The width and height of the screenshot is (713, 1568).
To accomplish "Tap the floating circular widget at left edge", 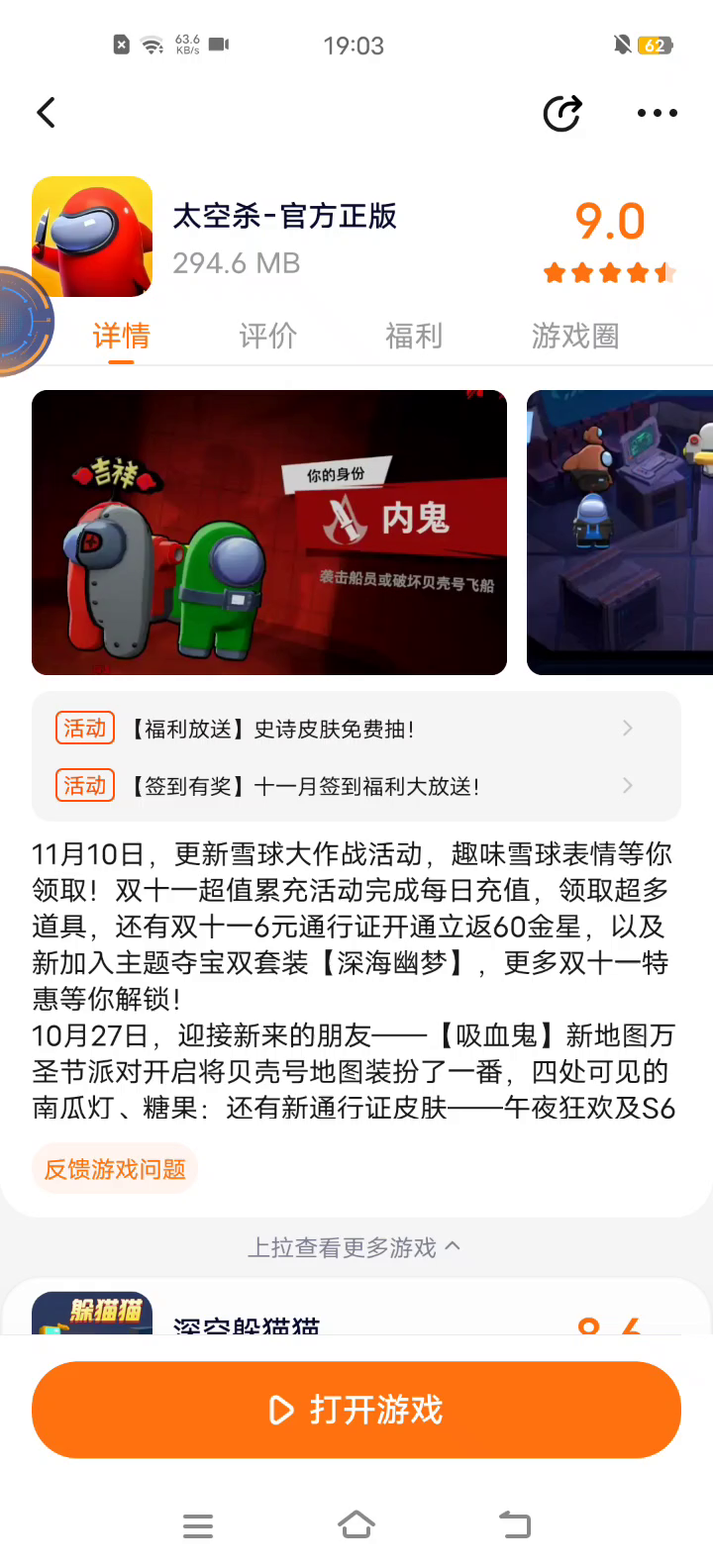I will click(20, 322).
